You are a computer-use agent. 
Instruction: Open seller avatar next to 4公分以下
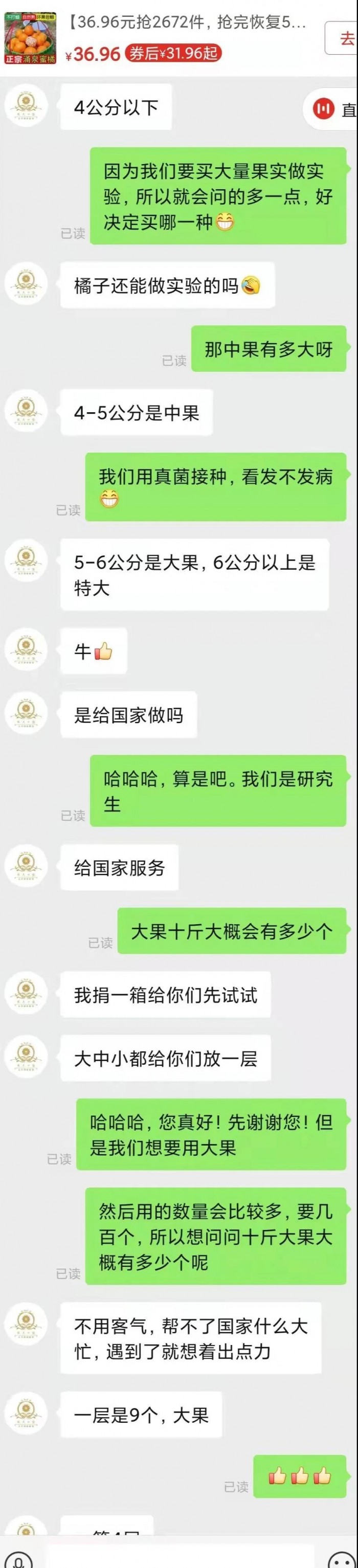pyautogui.click(x=26, y=105)
